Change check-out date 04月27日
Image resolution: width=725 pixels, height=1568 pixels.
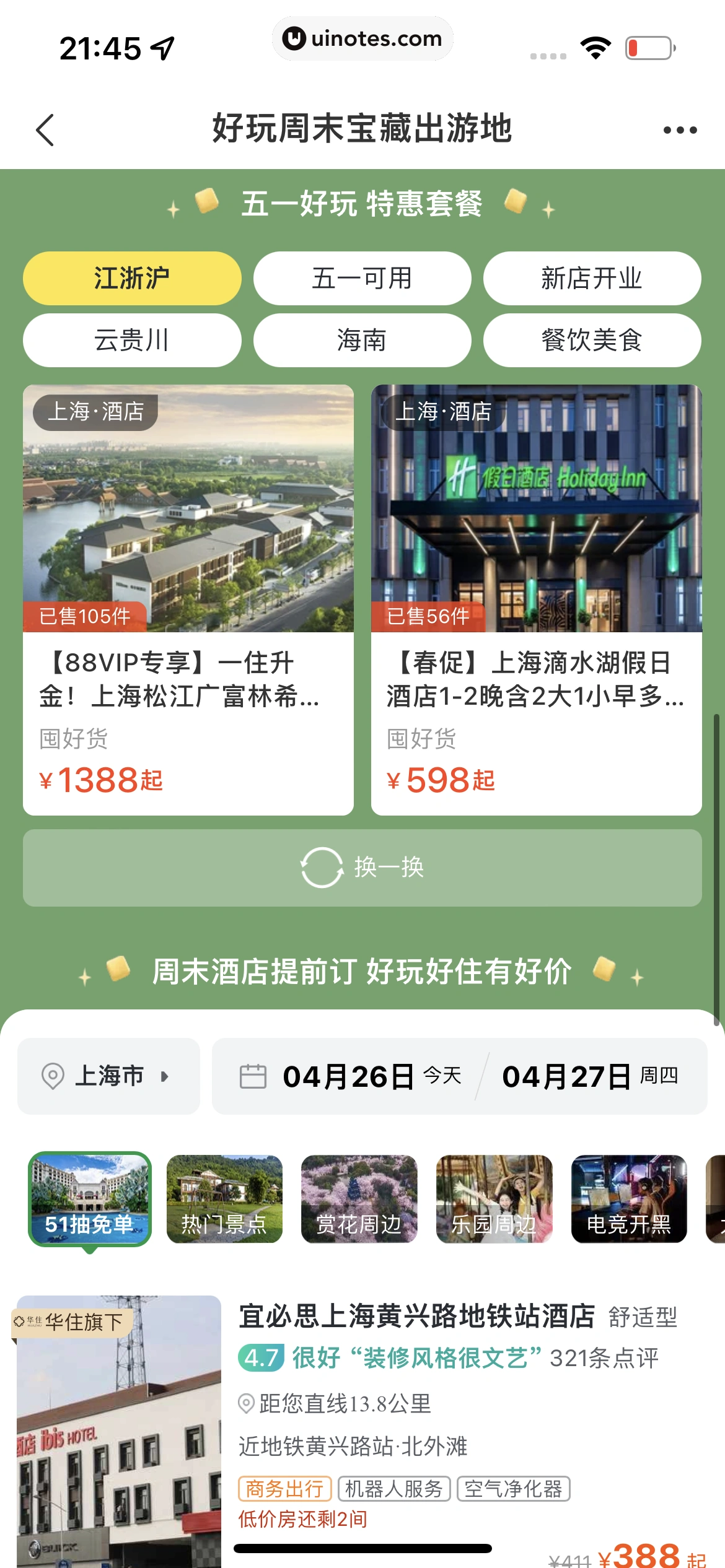[589, 1076]
